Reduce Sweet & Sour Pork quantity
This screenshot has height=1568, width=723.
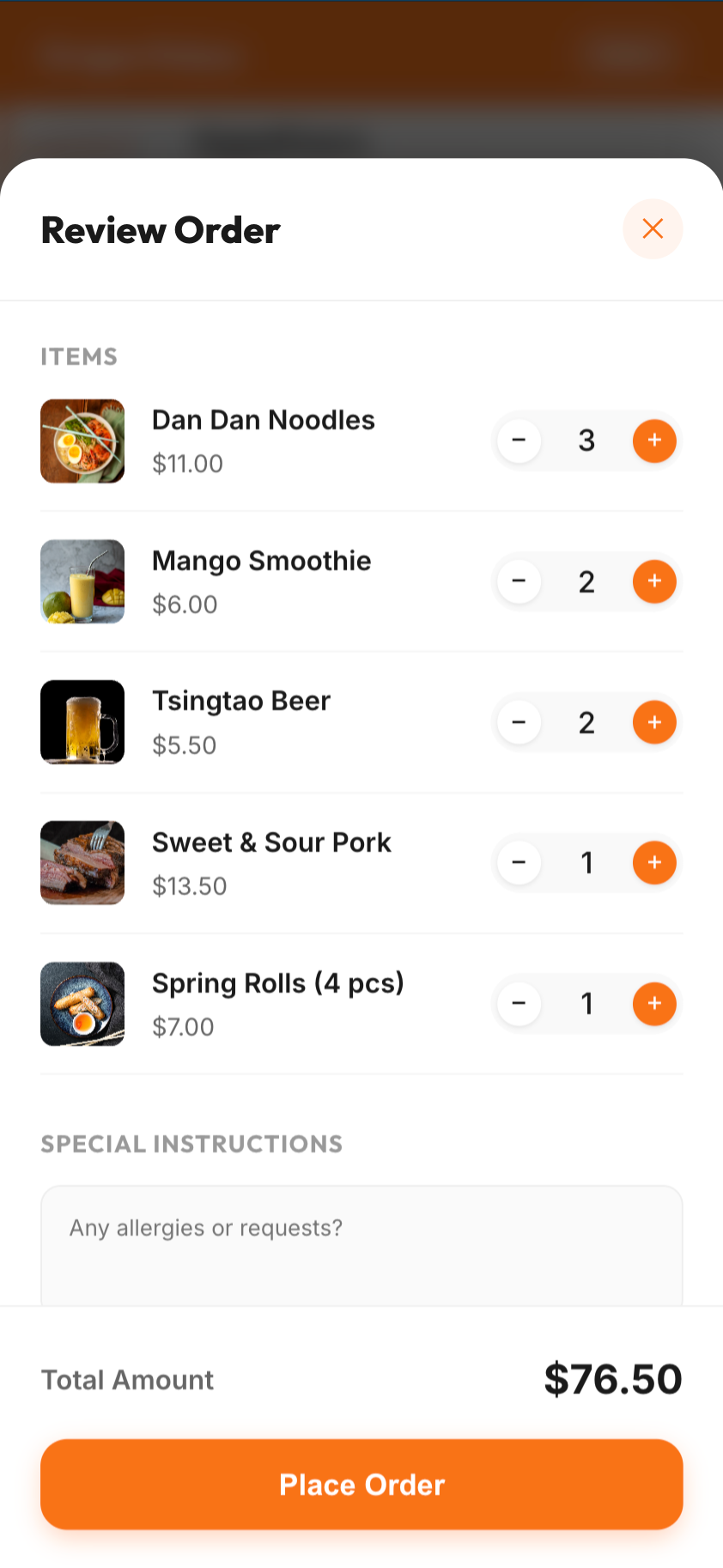(x=519, y=862)
